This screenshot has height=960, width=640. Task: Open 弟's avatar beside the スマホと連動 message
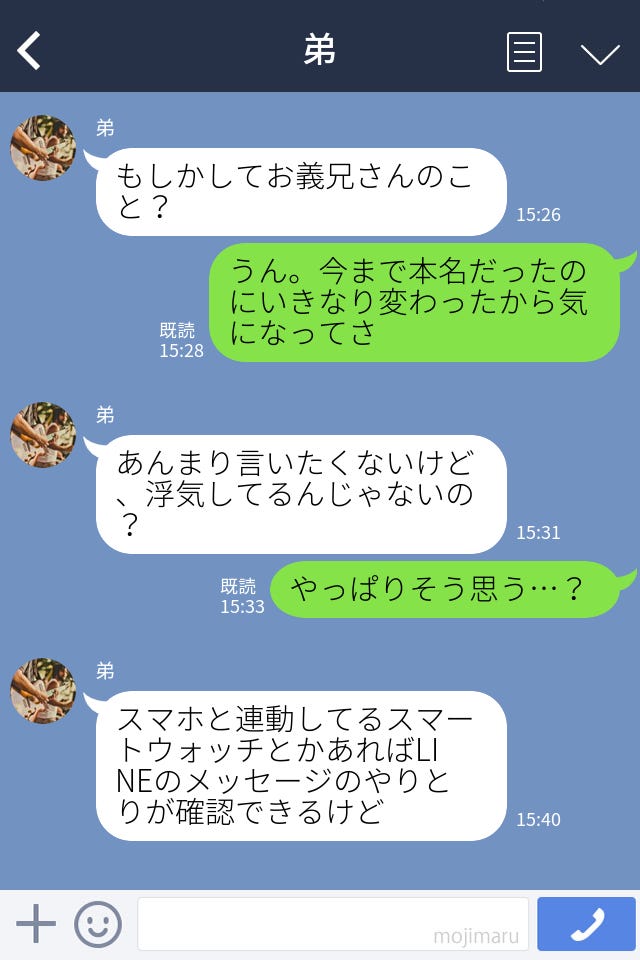(x=43, y=691)
